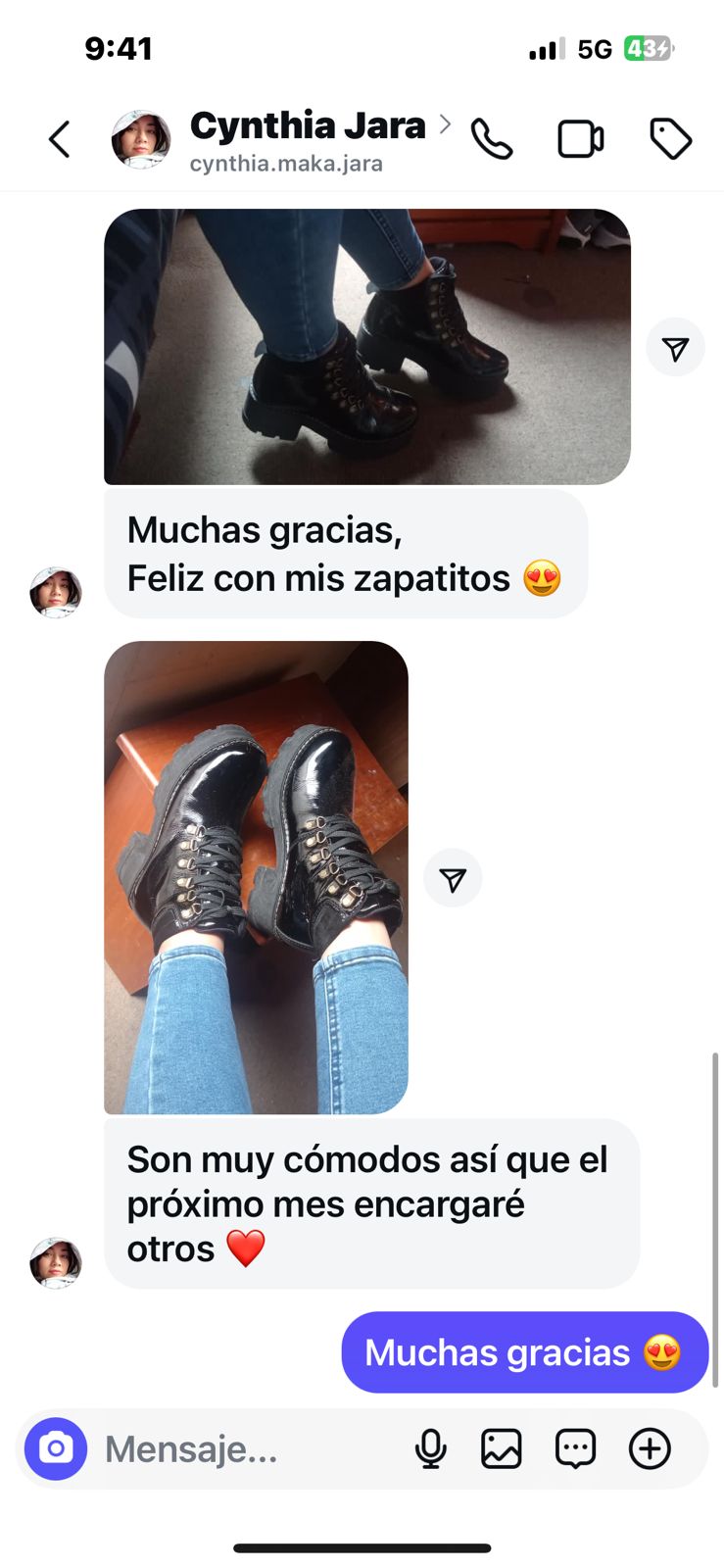Viewport: 724px width, 1568px height.
Task: Open the saved replies bubble icon
Action: [x=575, y=1448]
